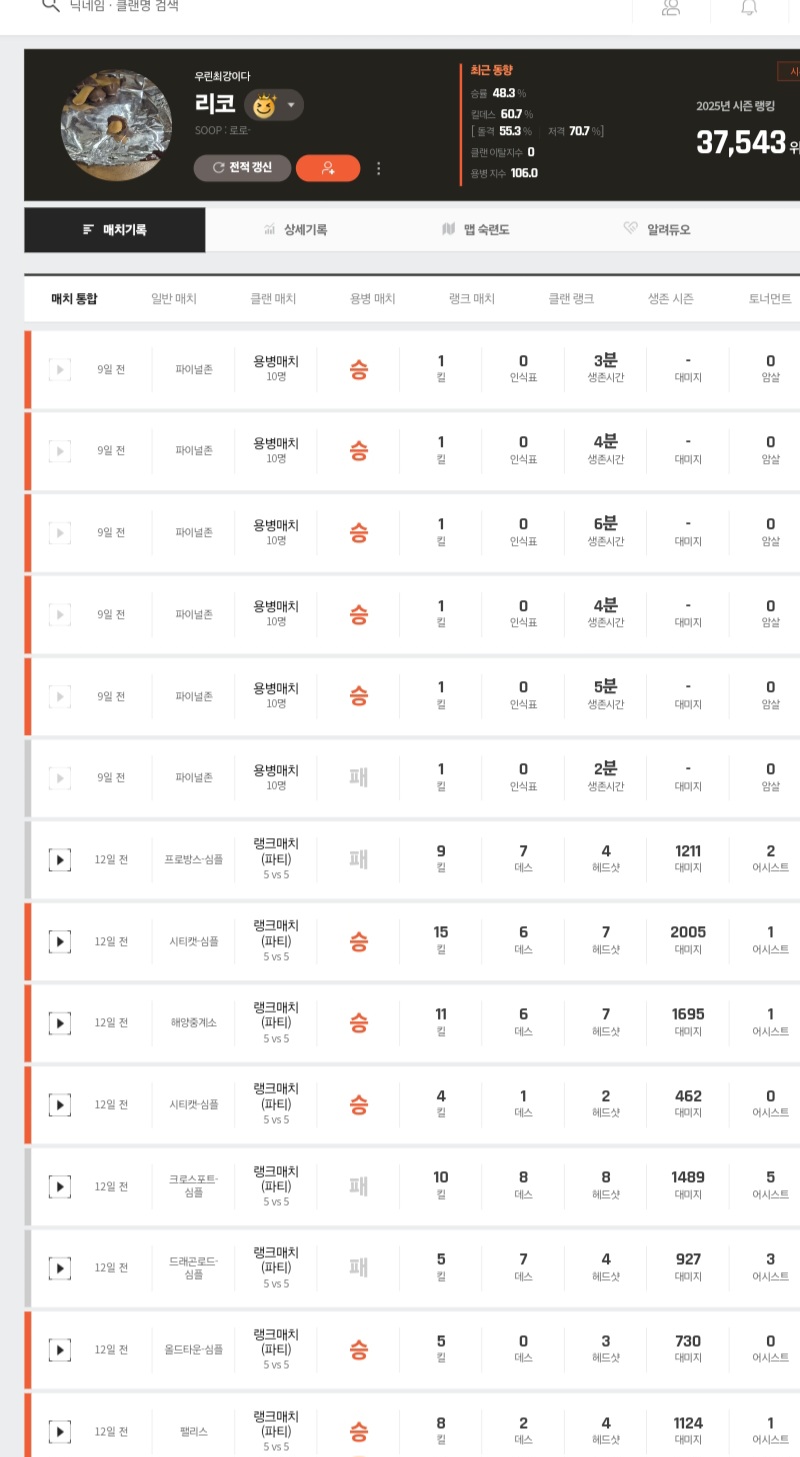This screenshot has width=800, height=1457.
Task: Expand the dropdown next to nickname 리코
Action: click(x=291, y=105)
